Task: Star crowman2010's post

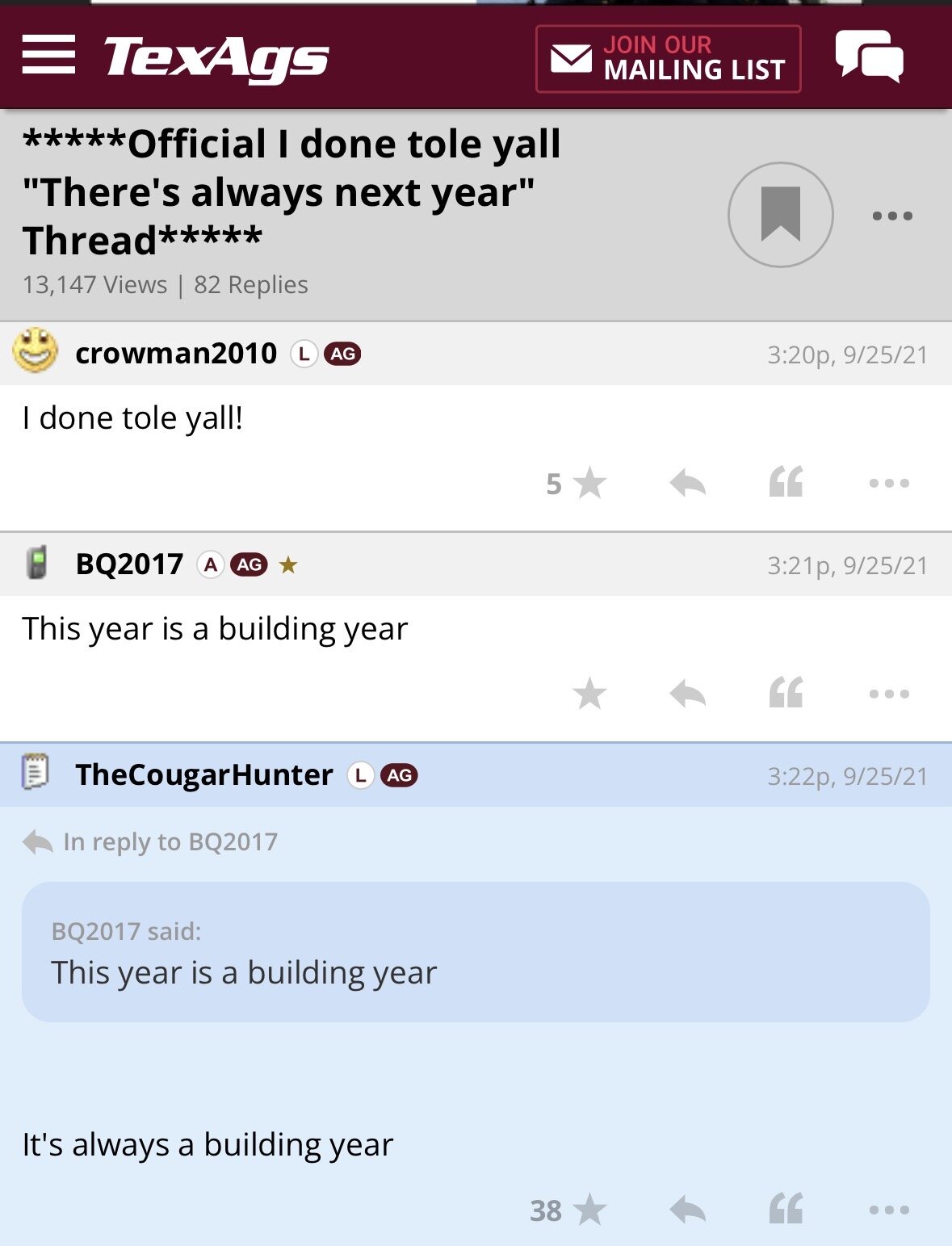Action: tap(589, 483)
